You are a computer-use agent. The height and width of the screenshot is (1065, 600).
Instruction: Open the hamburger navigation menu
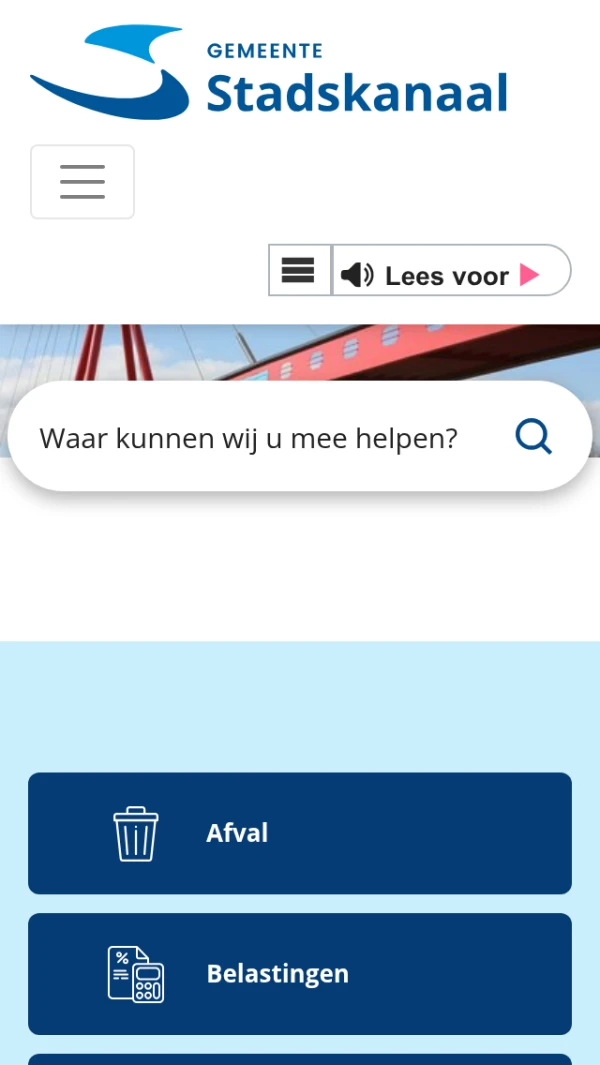point(82,182)
